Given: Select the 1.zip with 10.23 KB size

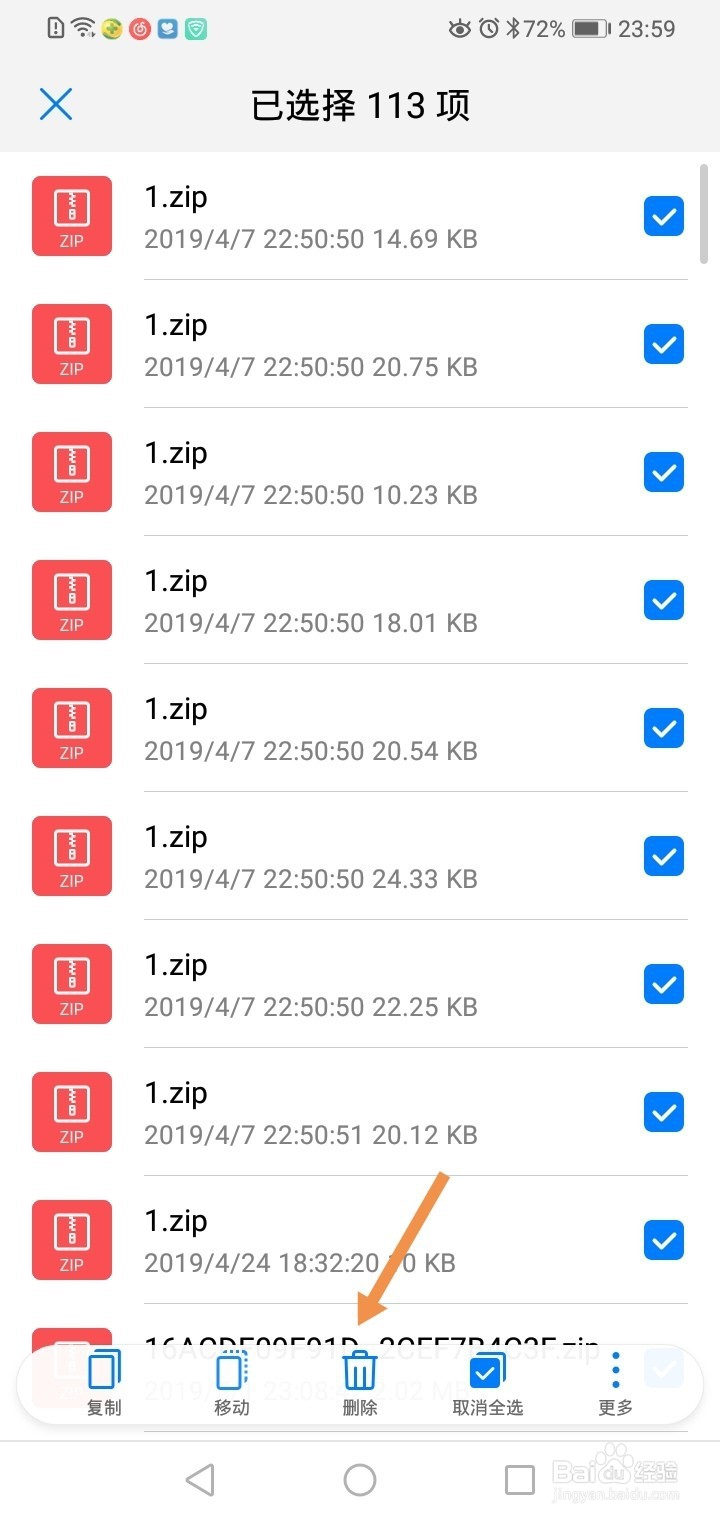Looking at the screenshot, I should (663, 472).
